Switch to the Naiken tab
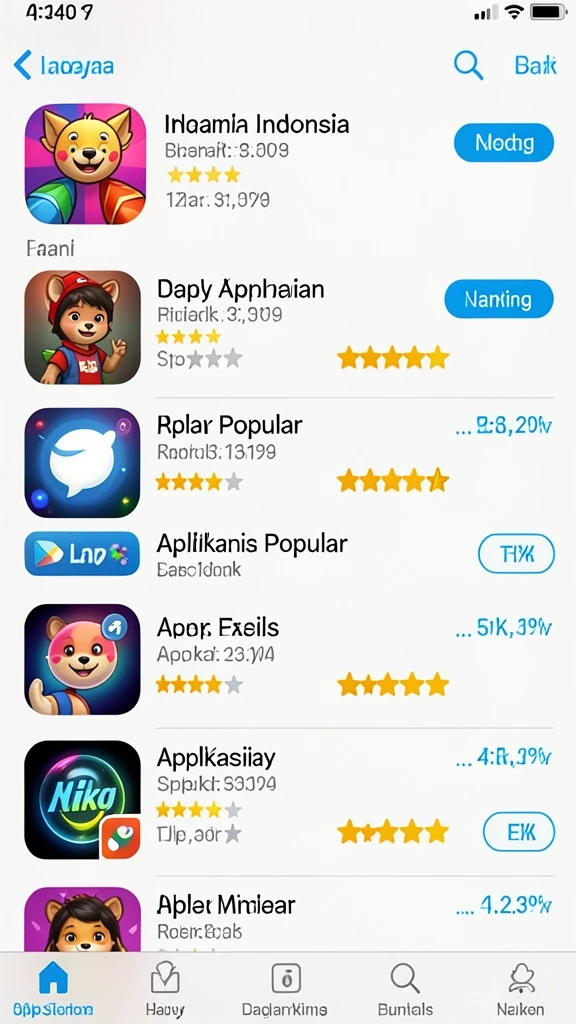576x1024 pixels. 520,989
